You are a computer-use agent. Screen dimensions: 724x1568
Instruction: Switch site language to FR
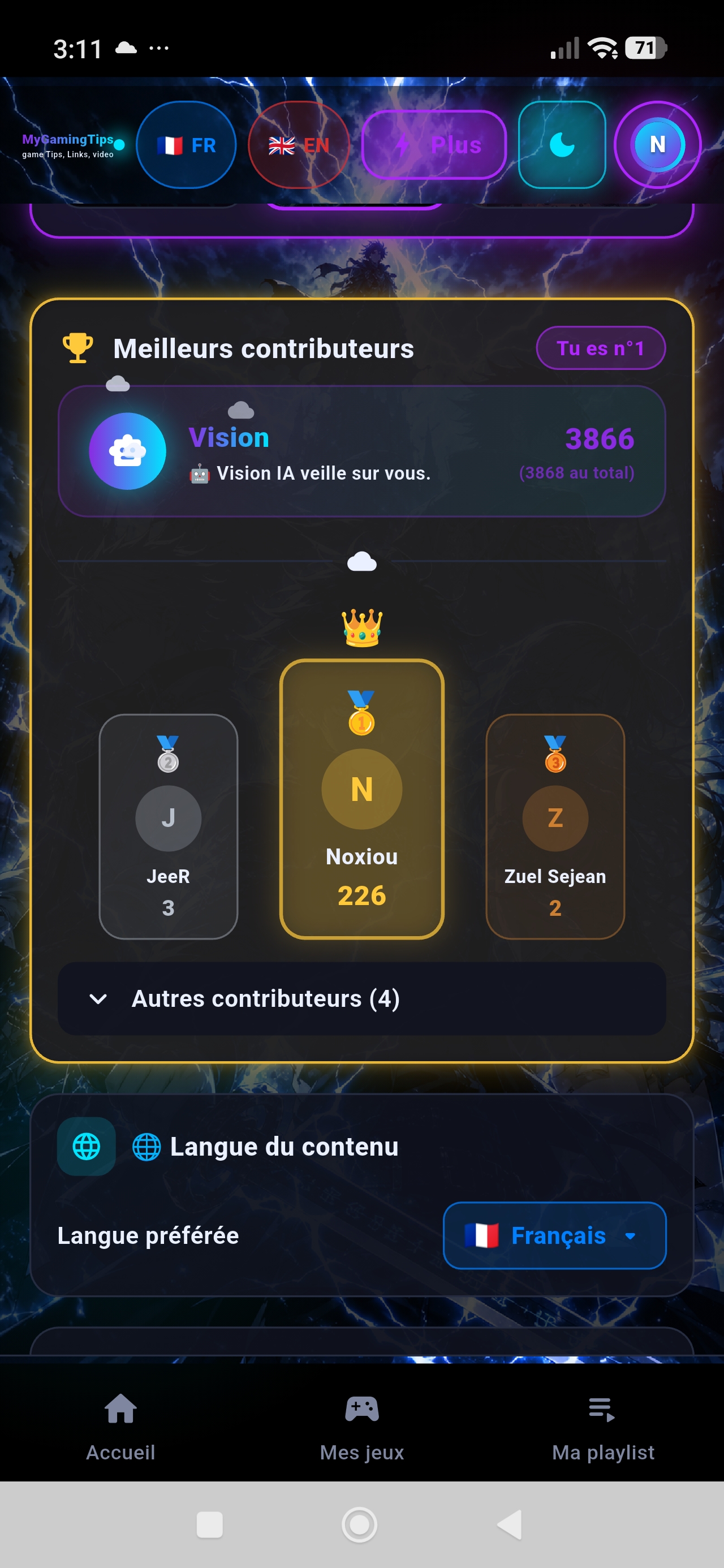pyautogui.click(x=186, y=145)
